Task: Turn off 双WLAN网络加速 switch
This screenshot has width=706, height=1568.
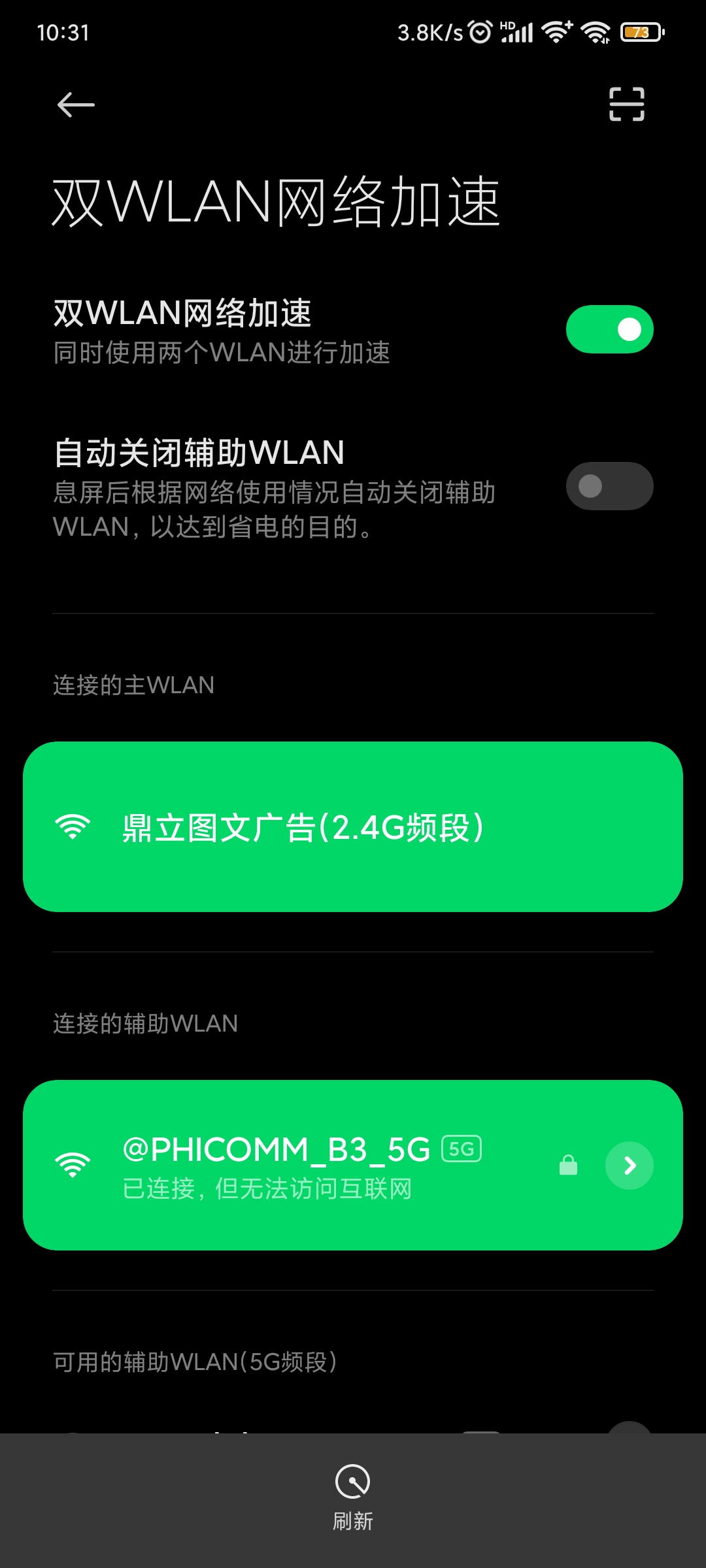Action: tap(609, 329)
